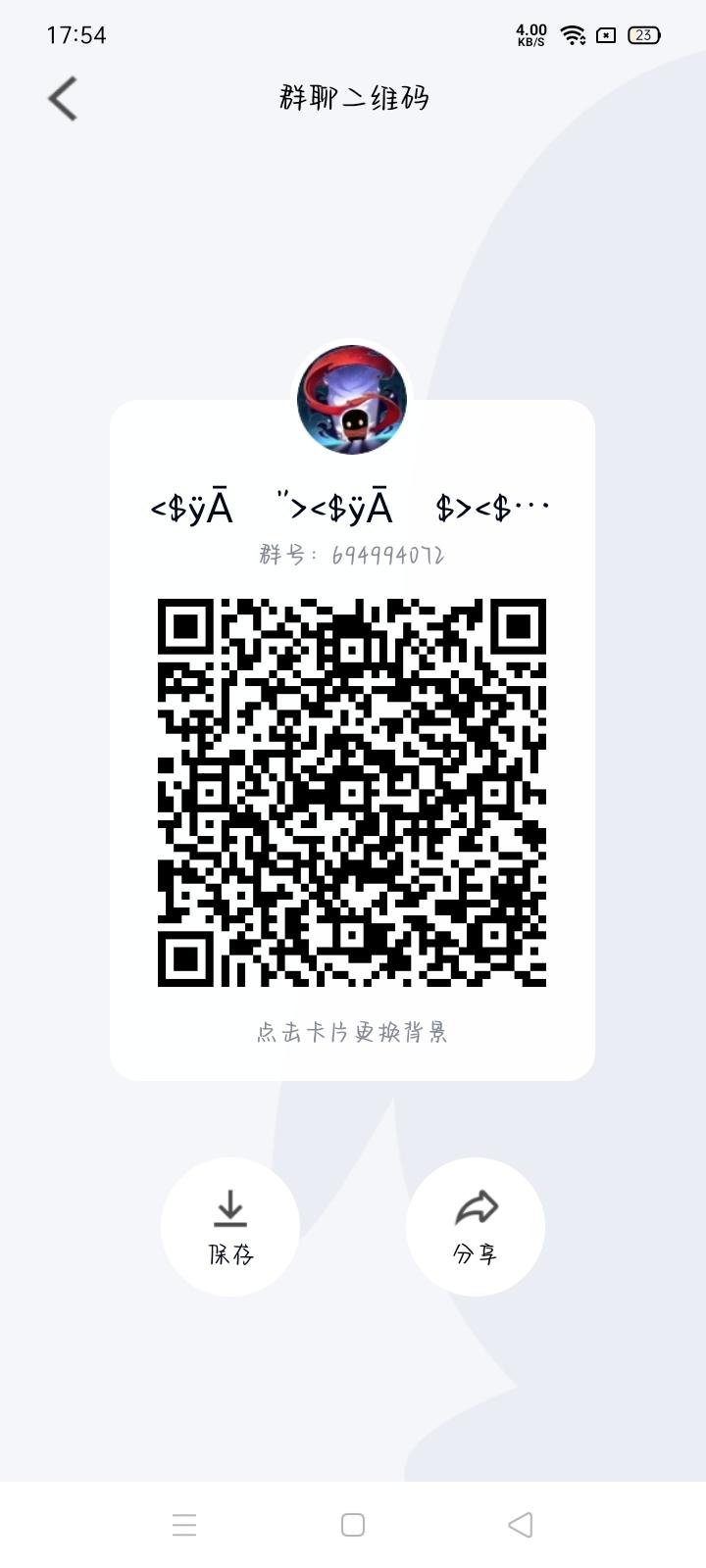706x1568 pixels.
Task: Tap the back arrow at top left
Action: tap(63, 98)
